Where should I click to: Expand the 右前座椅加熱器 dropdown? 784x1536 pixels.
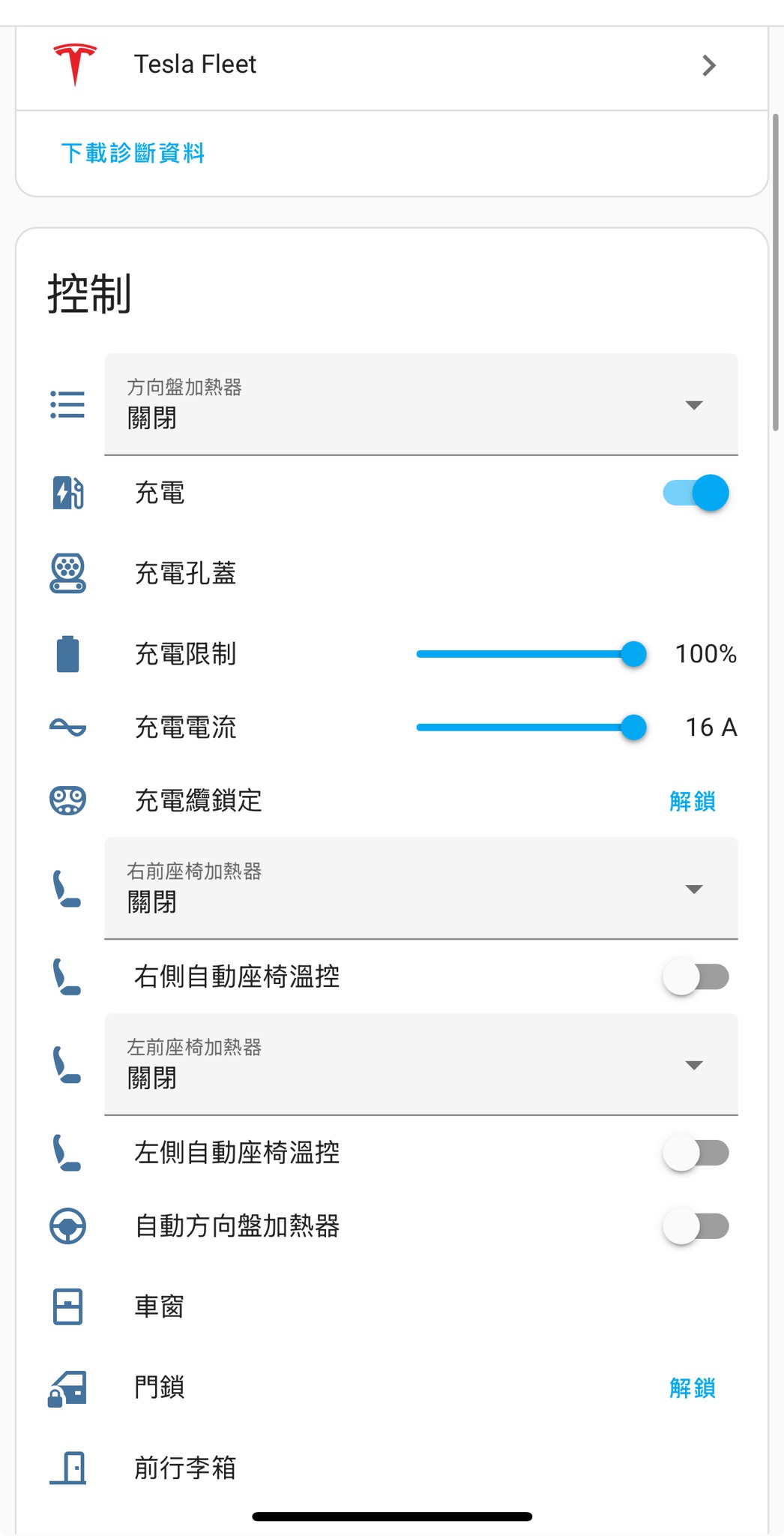click(x=420, y=889)
